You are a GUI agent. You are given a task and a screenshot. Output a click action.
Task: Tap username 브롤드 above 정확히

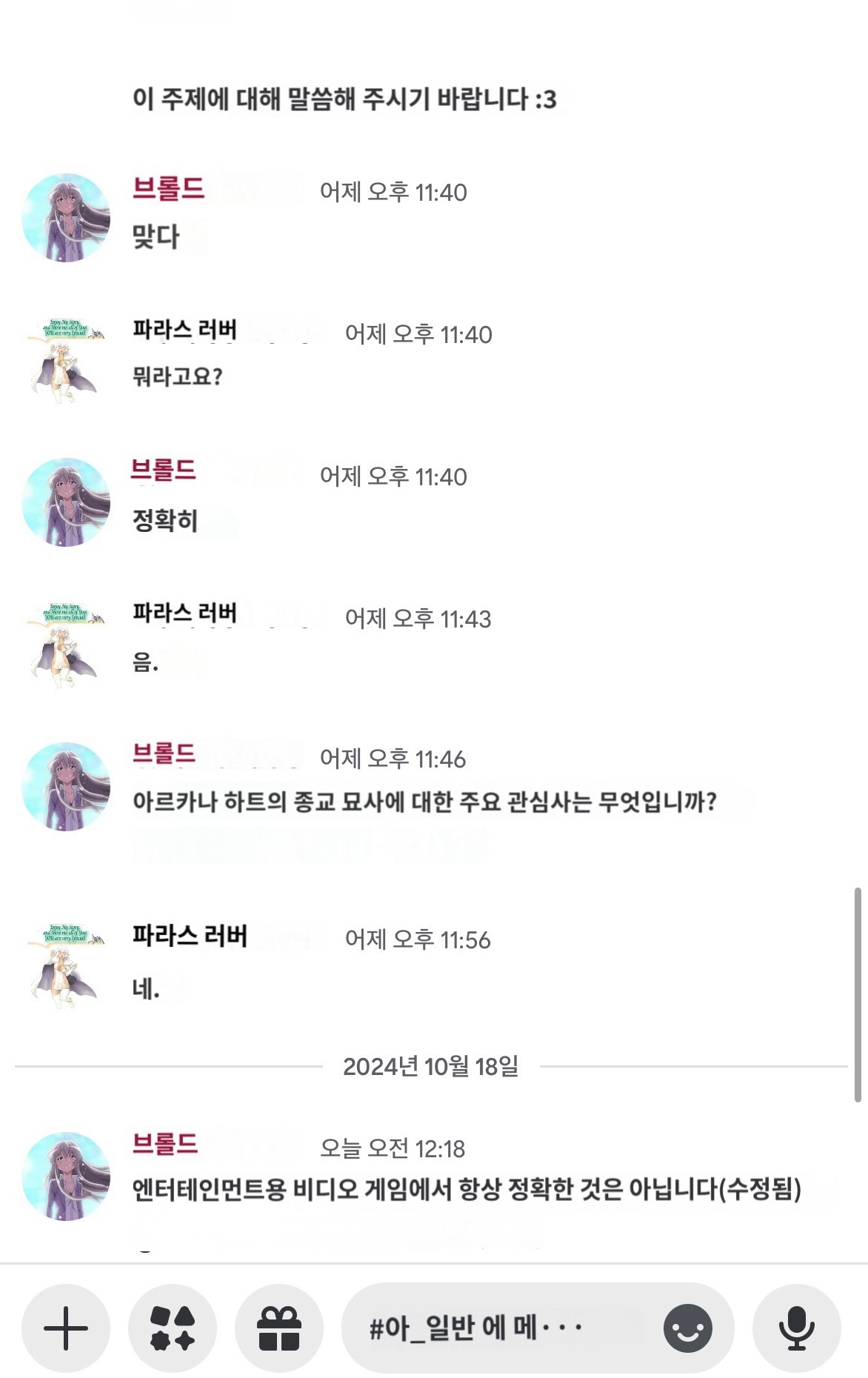click(x=164, y=470)
